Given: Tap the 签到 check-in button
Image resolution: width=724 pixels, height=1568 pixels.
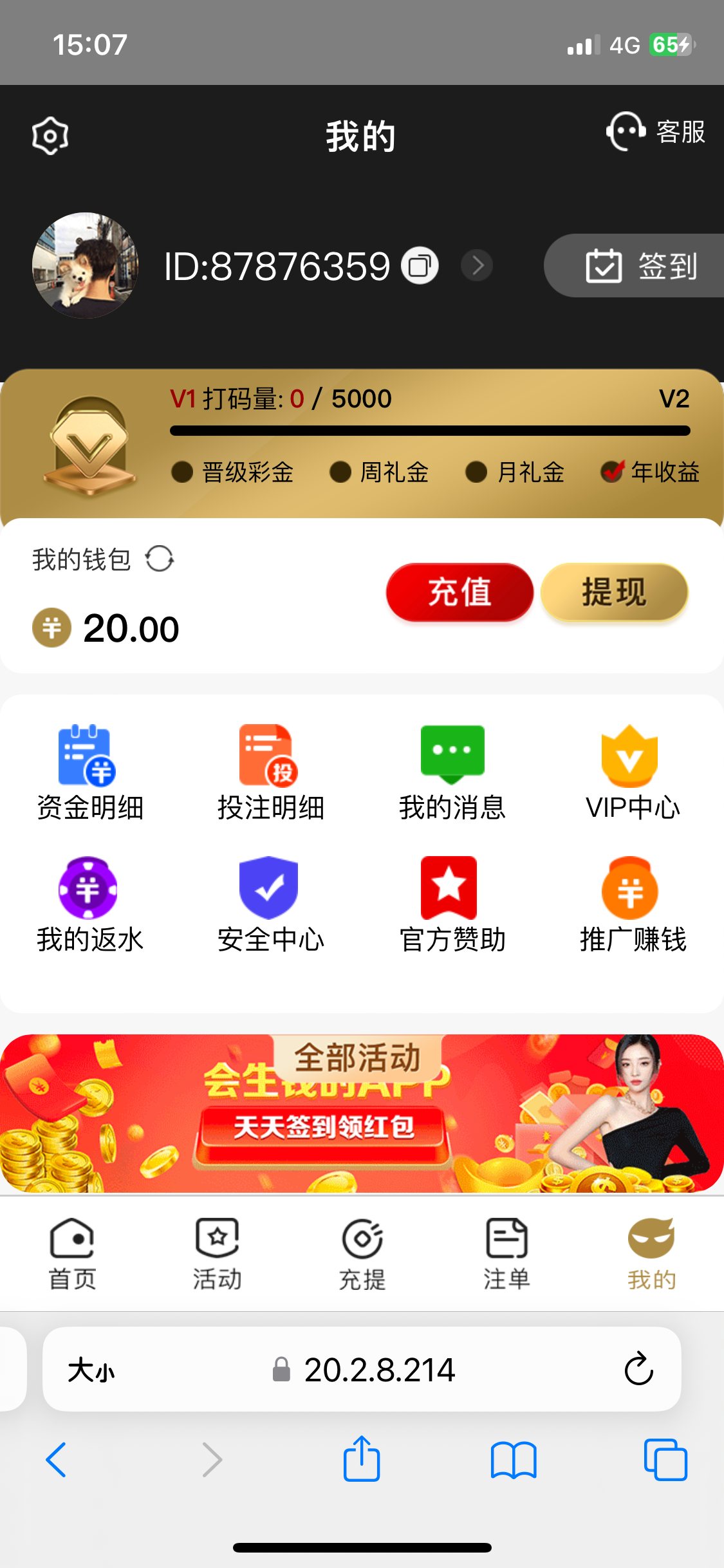Looking at the screenshot, I should click(640, 266).
